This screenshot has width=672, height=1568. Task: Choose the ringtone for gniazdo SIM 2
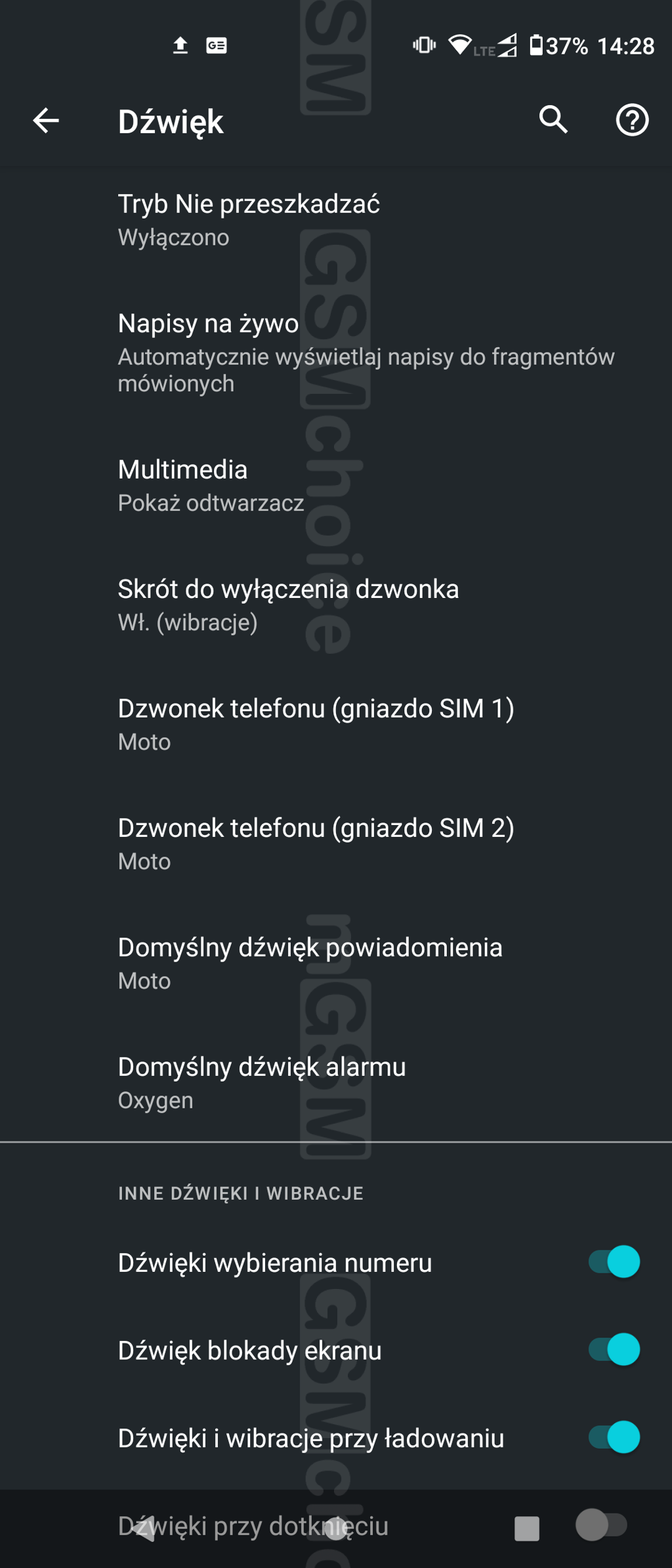click(x=316, y=843)
